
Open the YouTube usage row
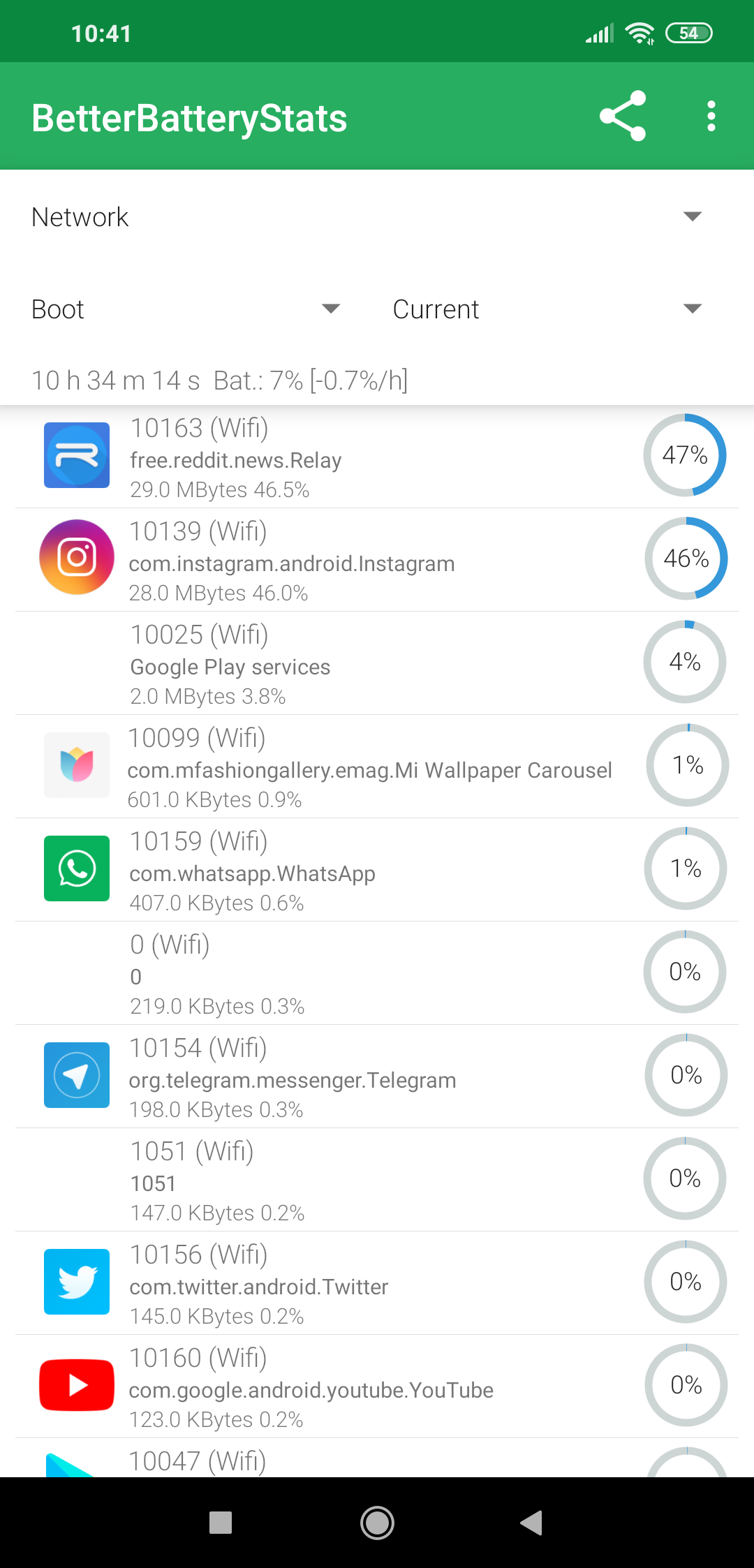point(377,1386)
